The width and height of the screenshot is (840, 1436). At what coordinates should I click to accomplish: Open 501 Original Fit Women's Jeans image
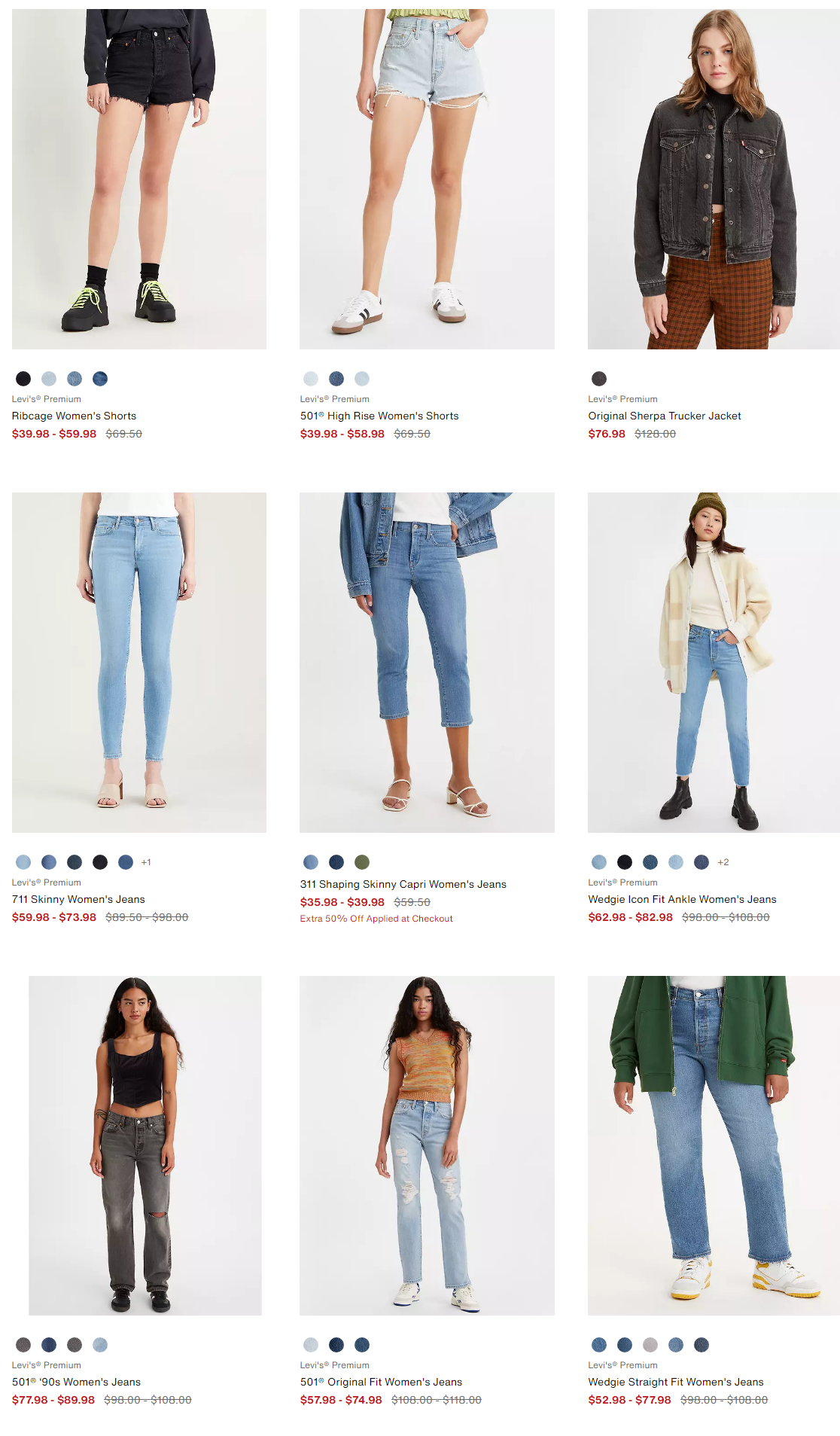tap(427, 1145)
